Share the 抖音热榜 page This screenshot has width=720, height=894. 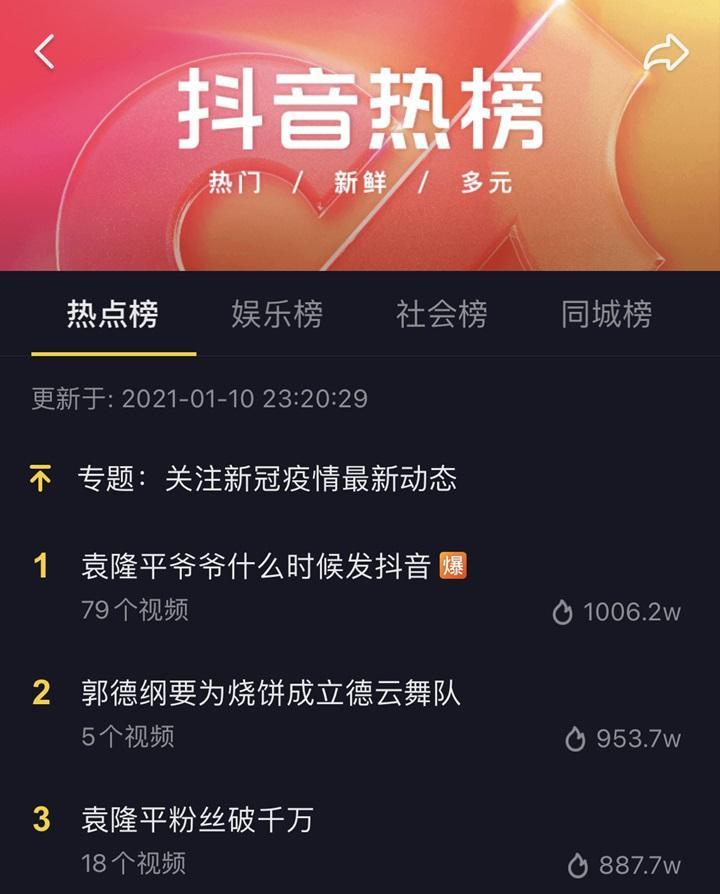666,52
